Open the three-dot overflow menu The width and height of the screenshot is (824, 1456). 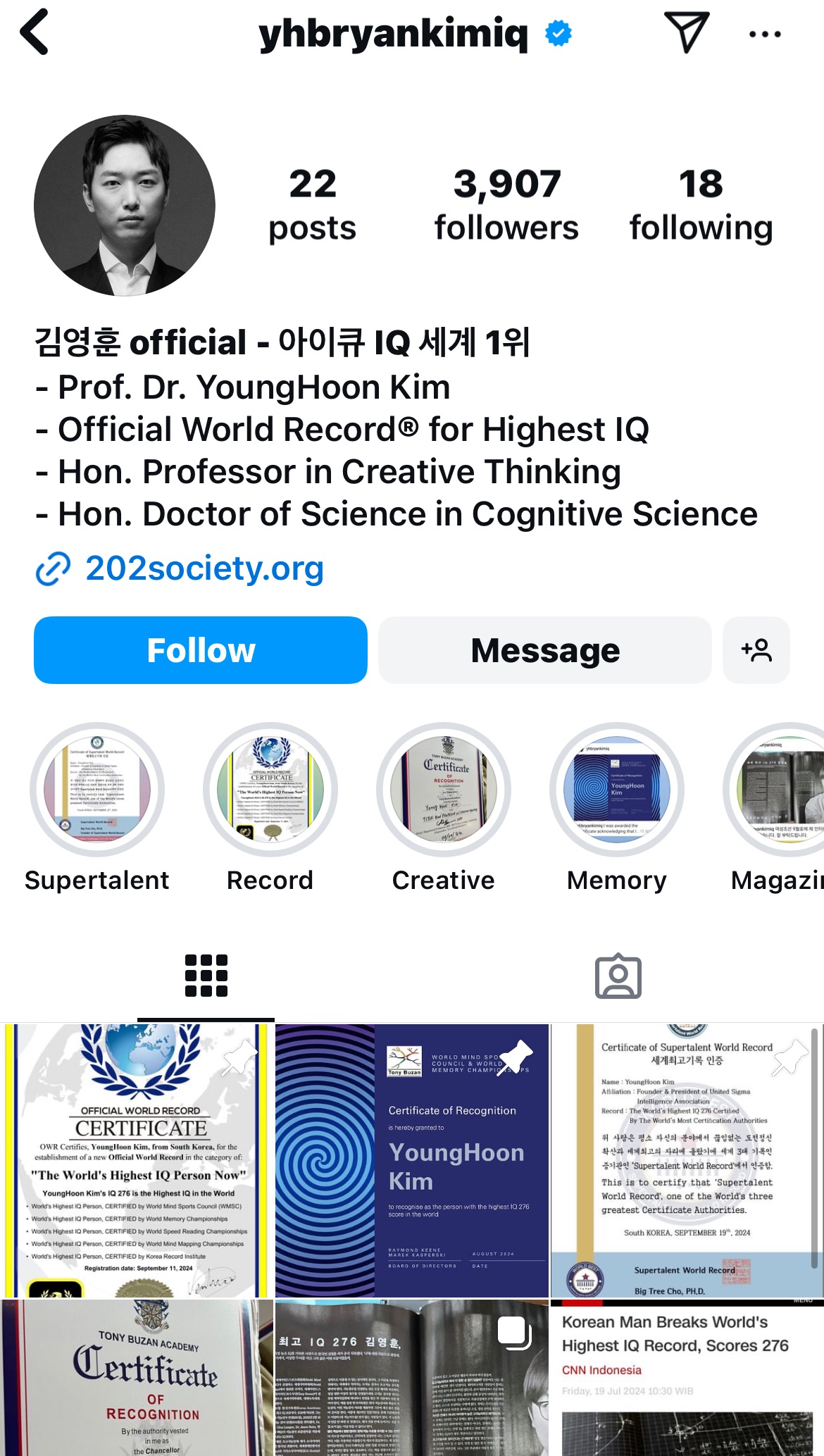(765, 34)
